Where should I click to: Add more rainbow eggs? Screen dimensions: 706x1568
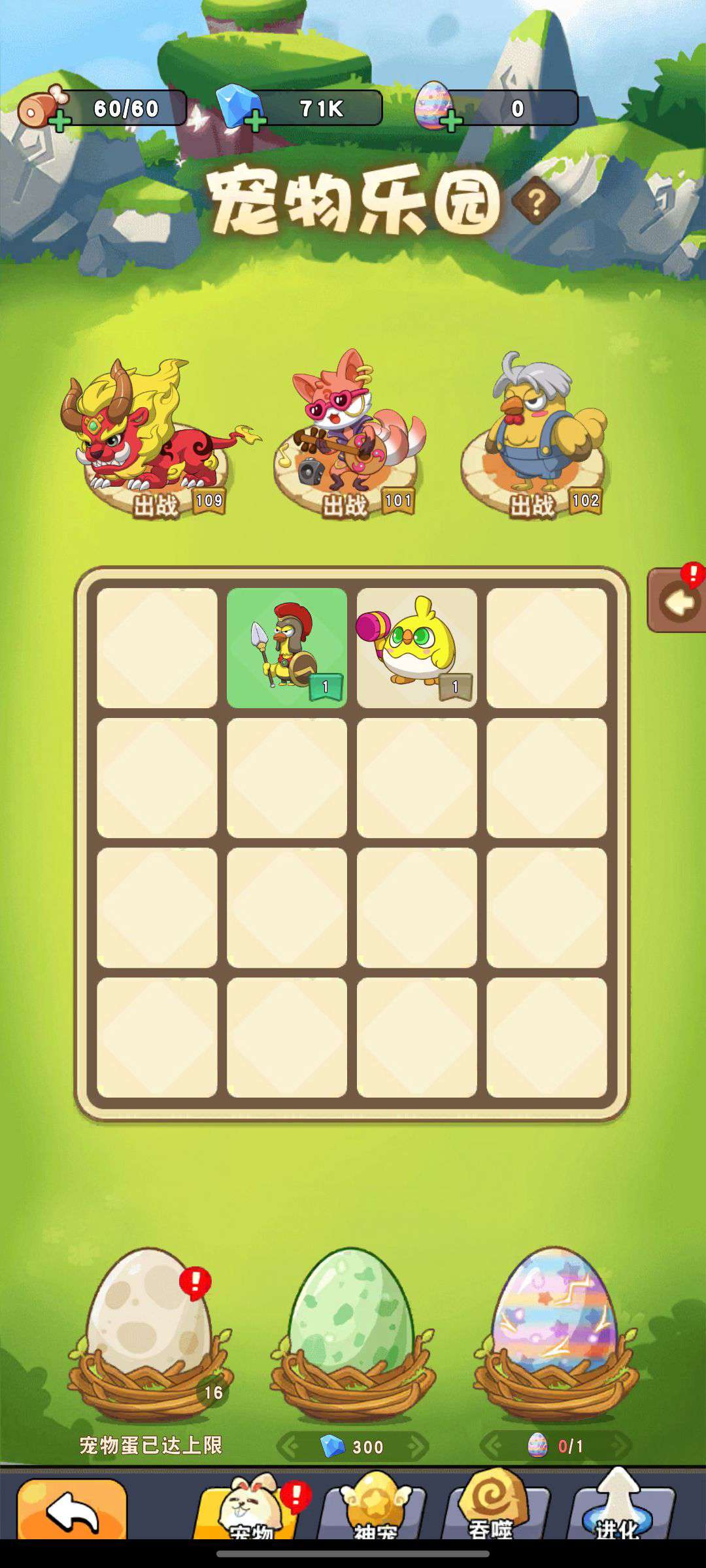[451, 121]
